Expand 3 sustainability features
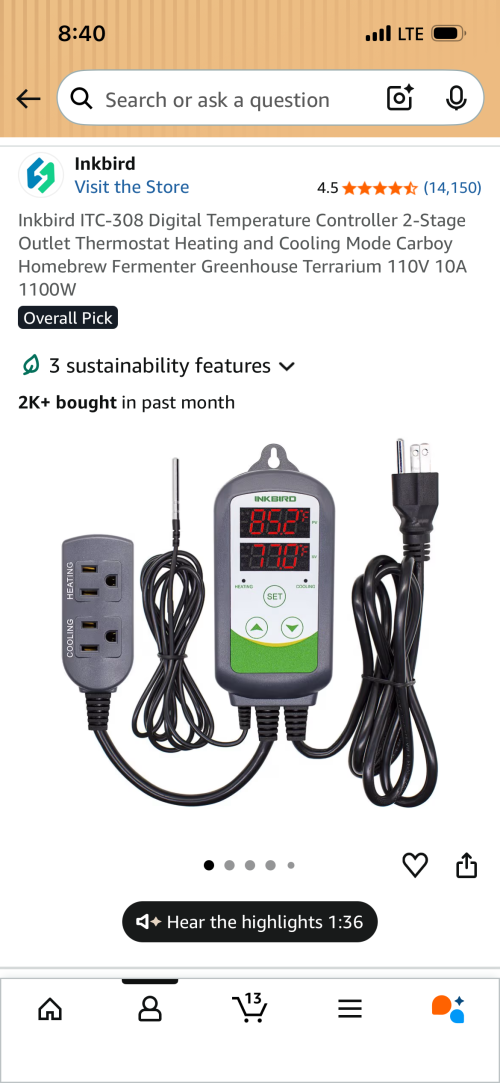 coord(157,365)
